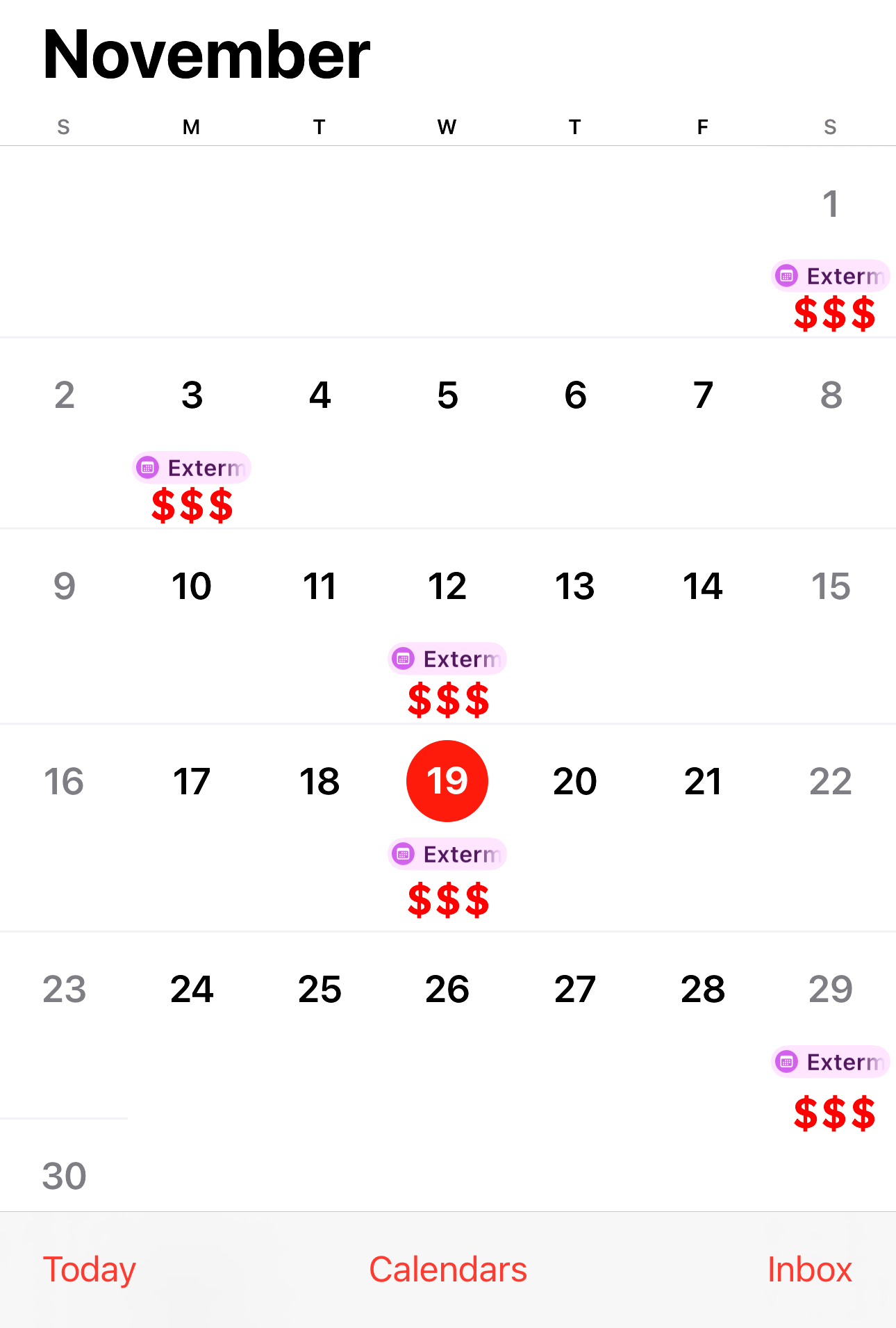Select November 21

[703, 782]
